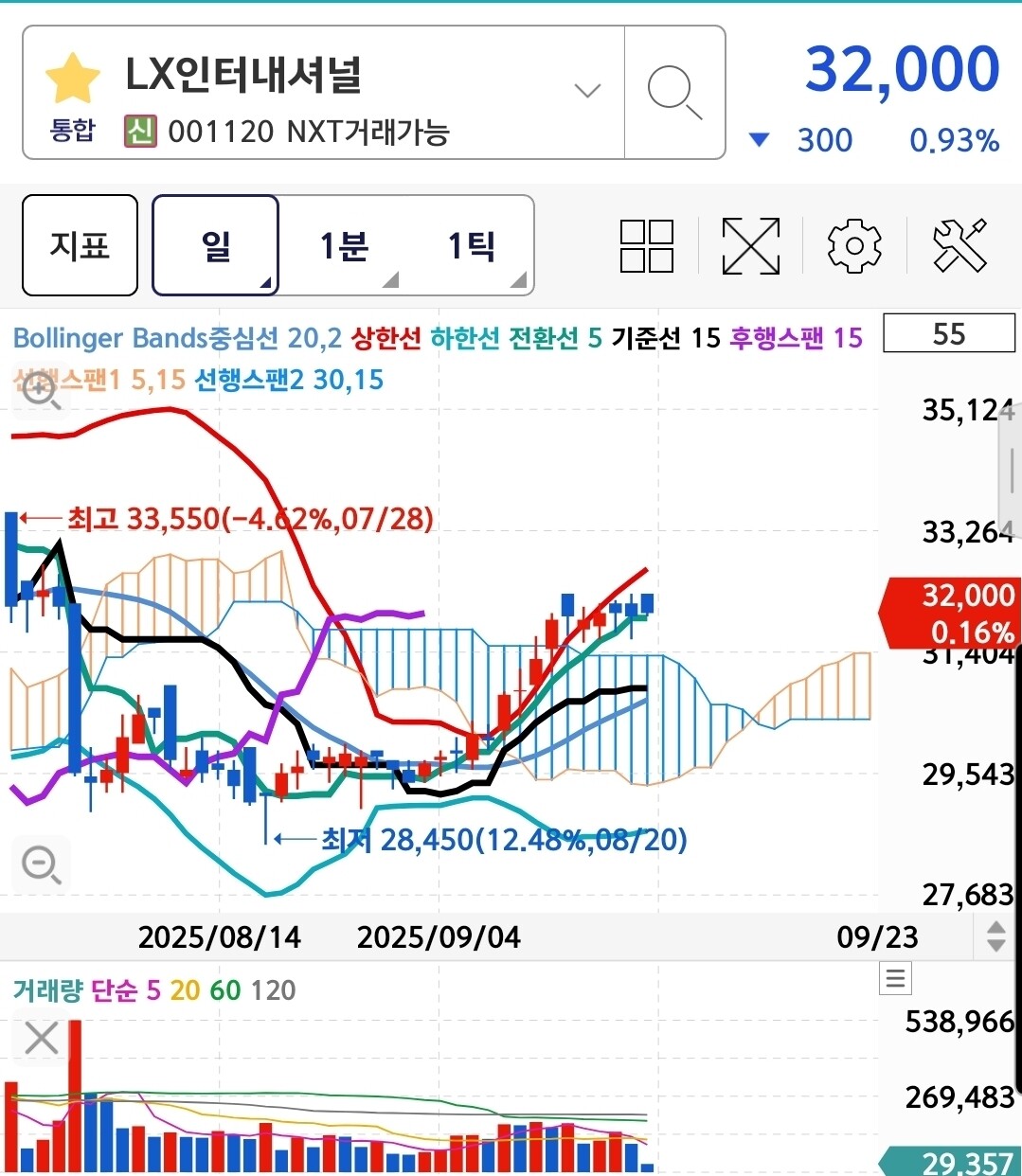Expand the LX인터내셔널 stock selector dropdown

(x=587, y=91)
